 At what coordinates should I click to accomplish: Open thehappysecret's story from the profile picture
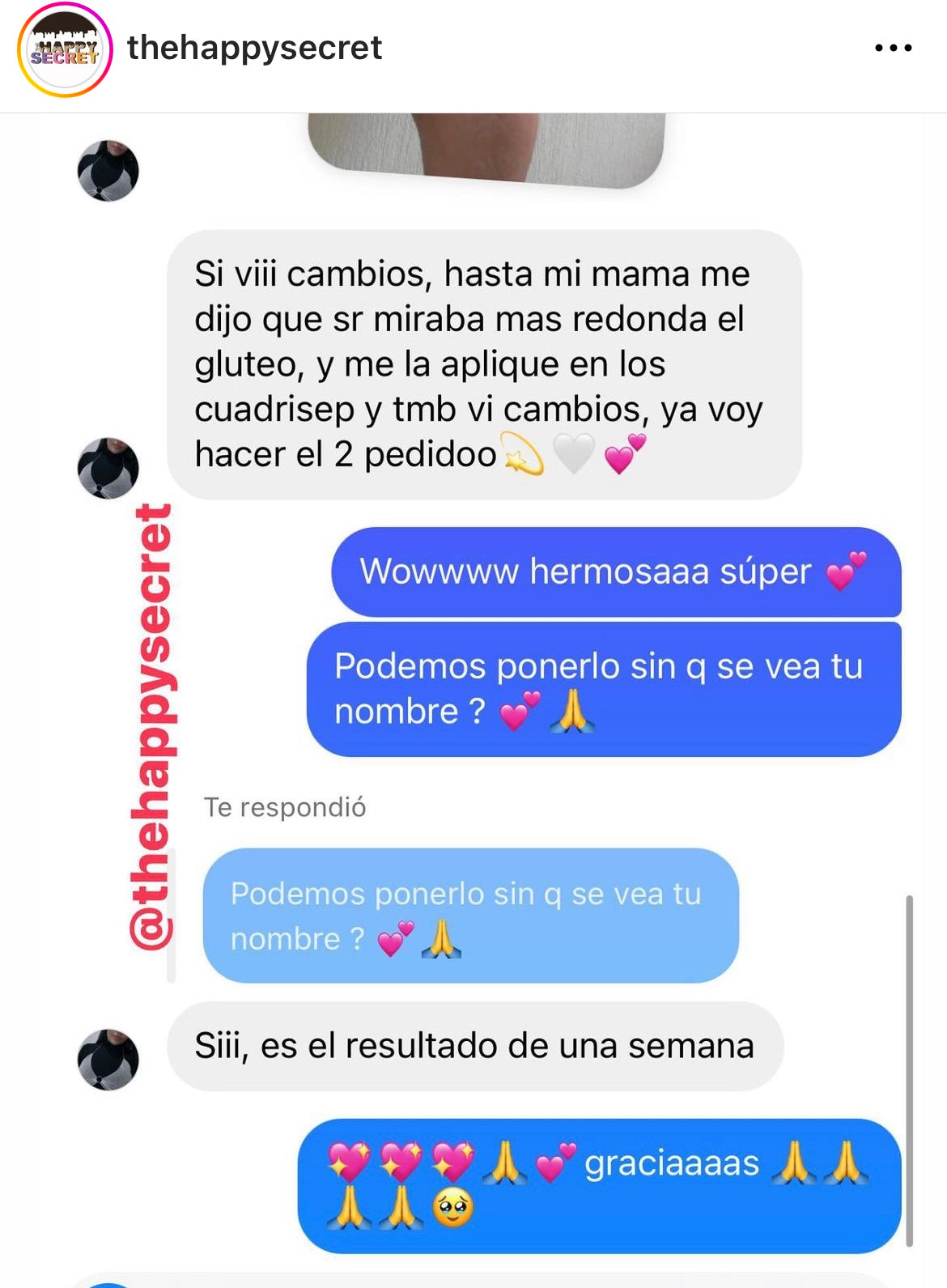64,50
